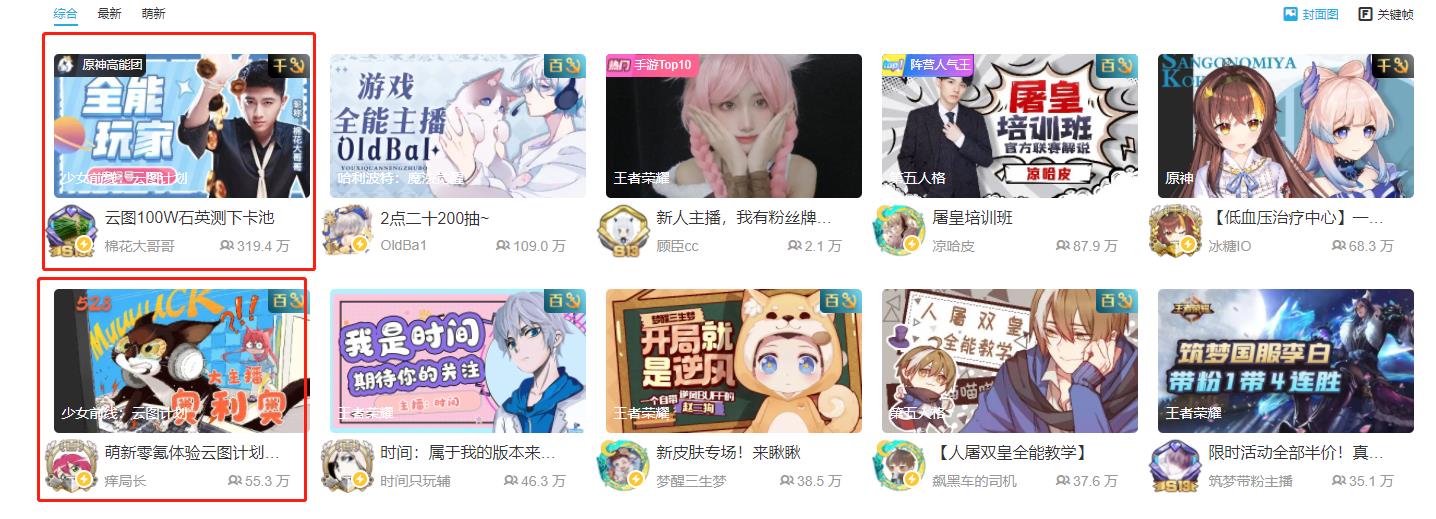The image size is (1436, 519).
Task: Open 筑梦带粉主播's 限时活动全部半价 stream
Action: pos(1286,361)
